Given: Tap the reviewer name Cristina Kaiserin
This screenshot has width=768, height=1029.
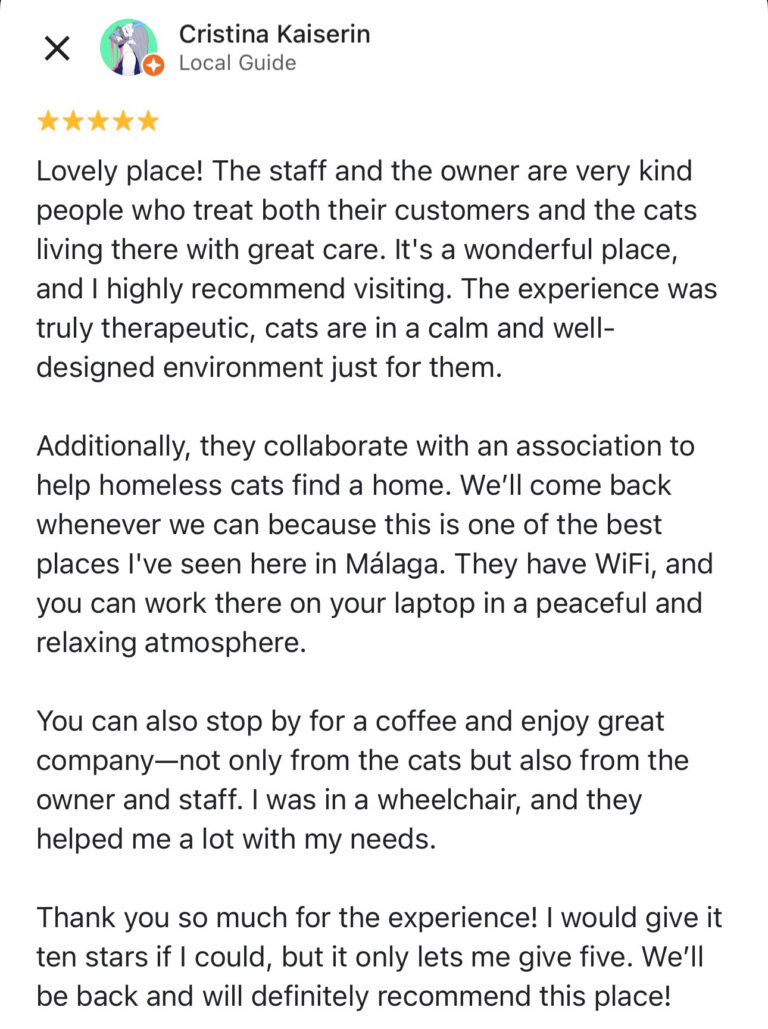Looking at the screenshot, I should click(274, 34).
